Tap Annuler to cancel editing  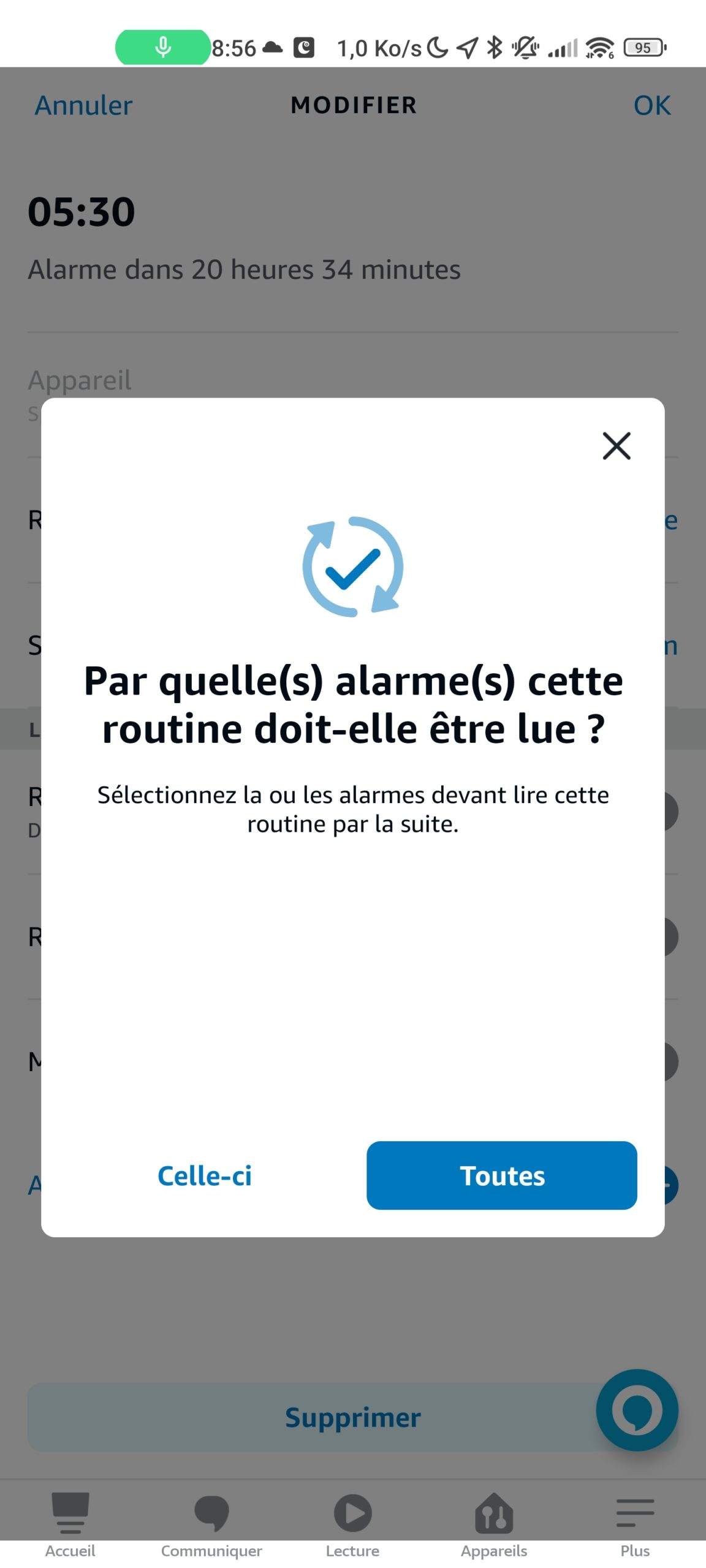[83, 105]
